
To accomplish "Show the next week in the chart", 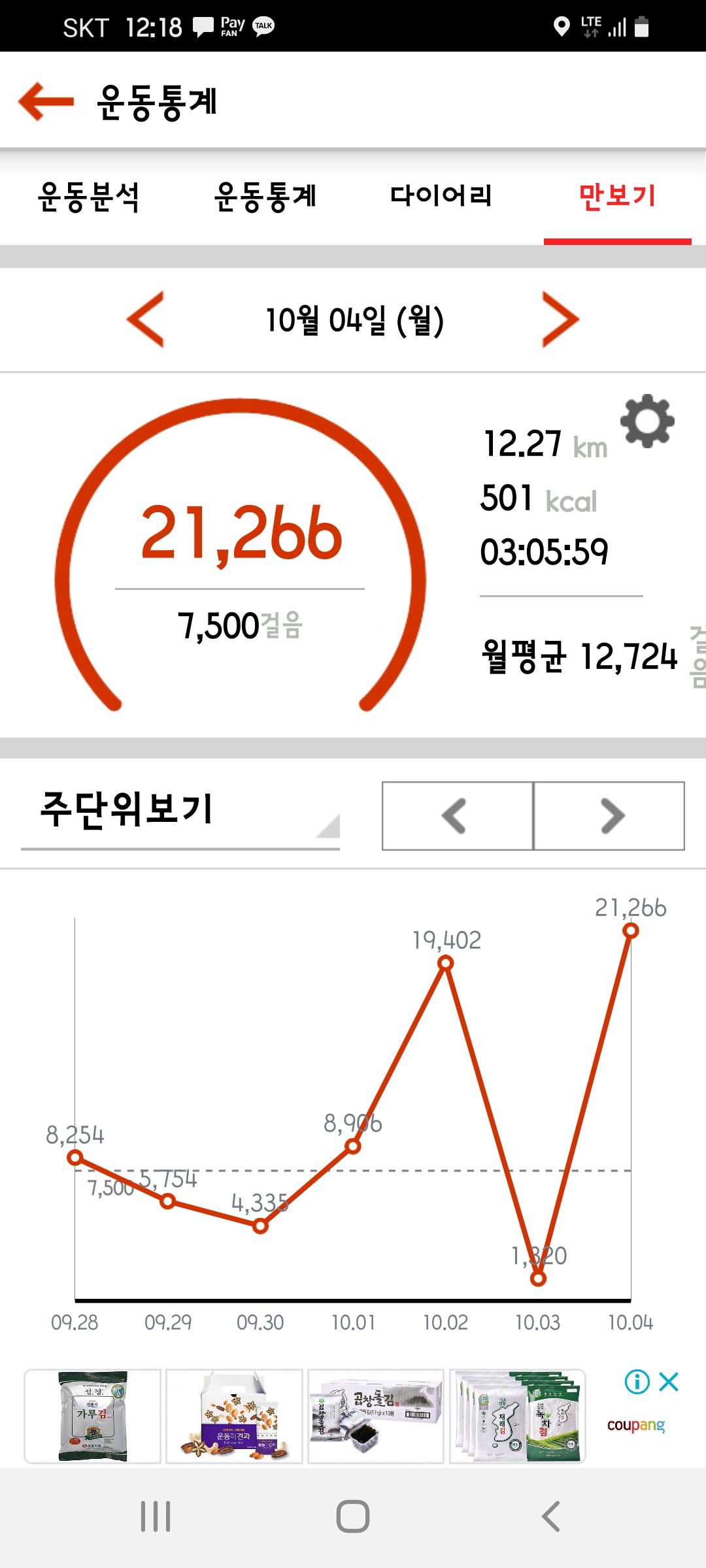I will click(609, 816).
